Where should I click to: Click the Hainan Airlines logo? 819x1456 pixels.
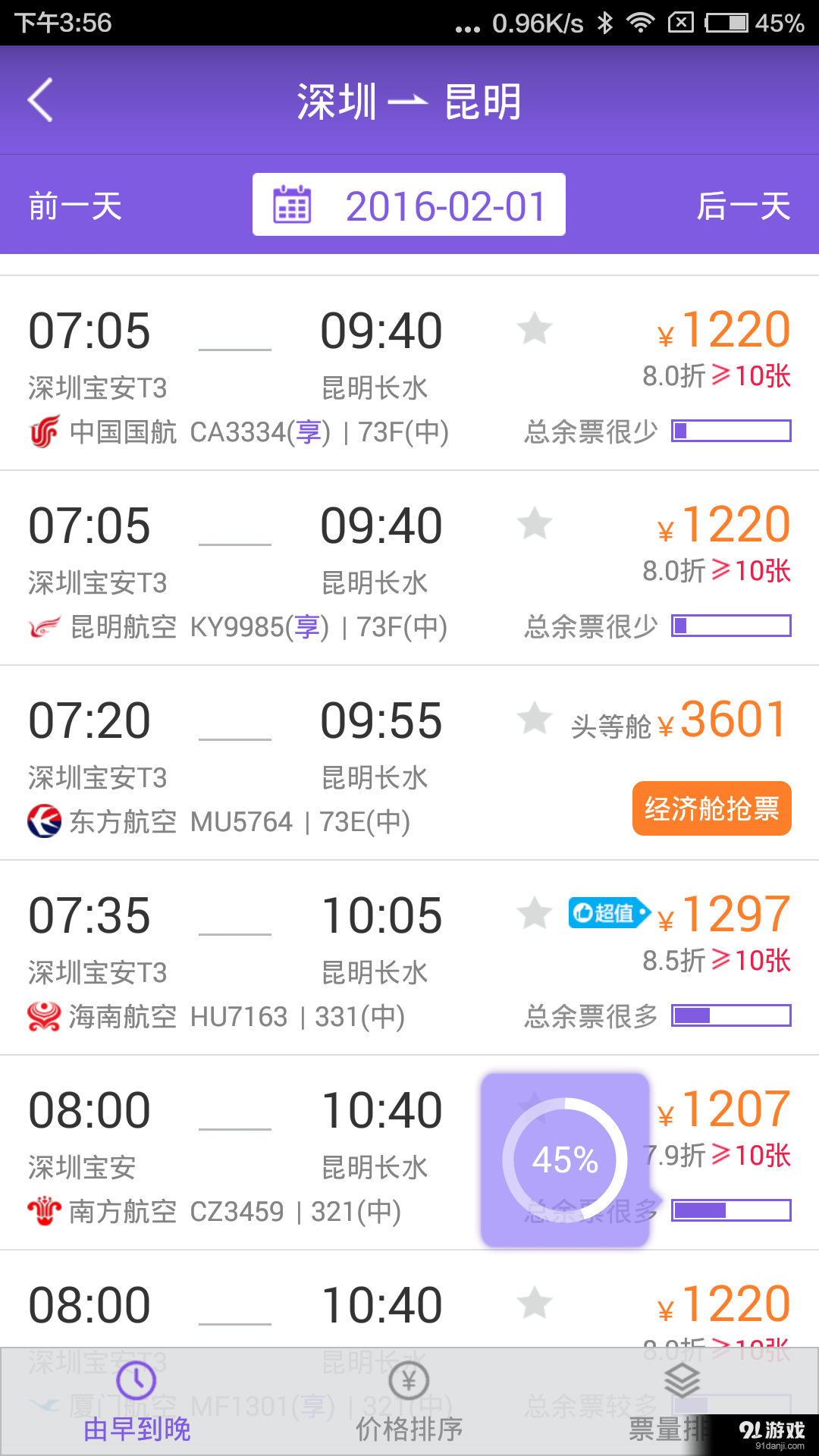(x=45, y=1015)
